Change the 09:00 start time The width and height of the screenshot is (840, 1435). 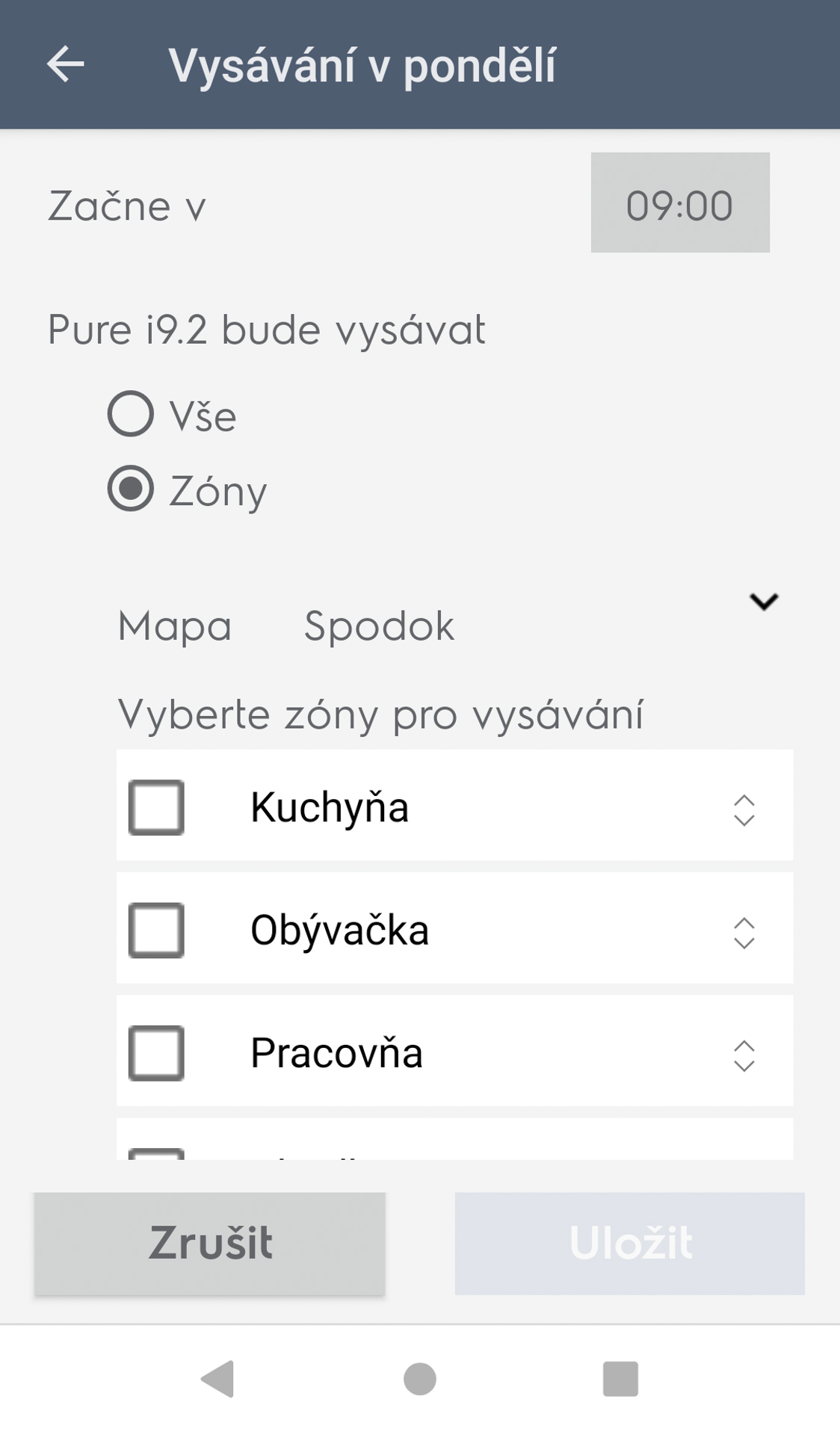pos(680,203)
